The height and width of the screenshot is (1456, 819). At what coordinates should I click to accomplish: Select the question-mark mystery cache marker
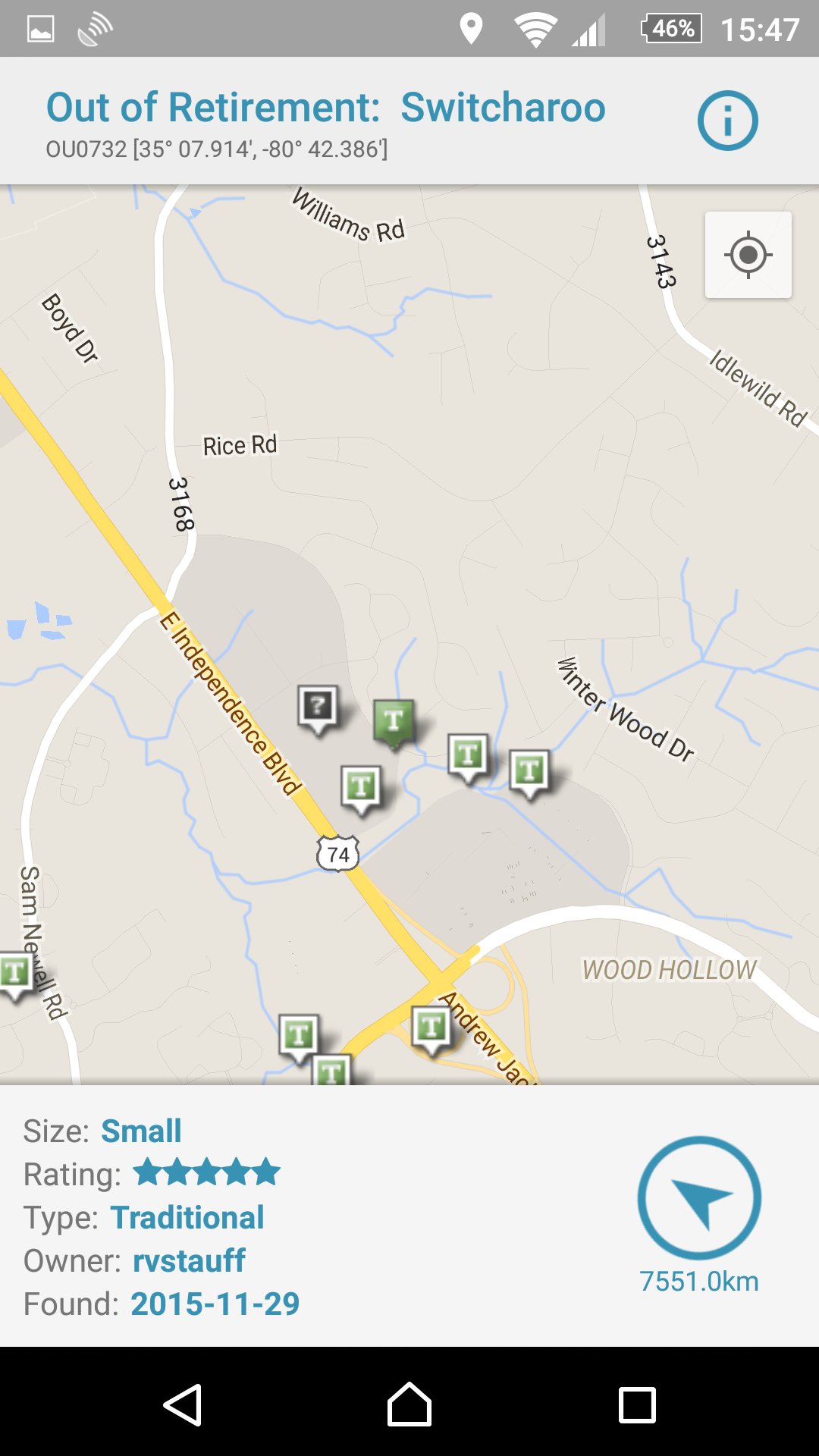coord(318,707)
